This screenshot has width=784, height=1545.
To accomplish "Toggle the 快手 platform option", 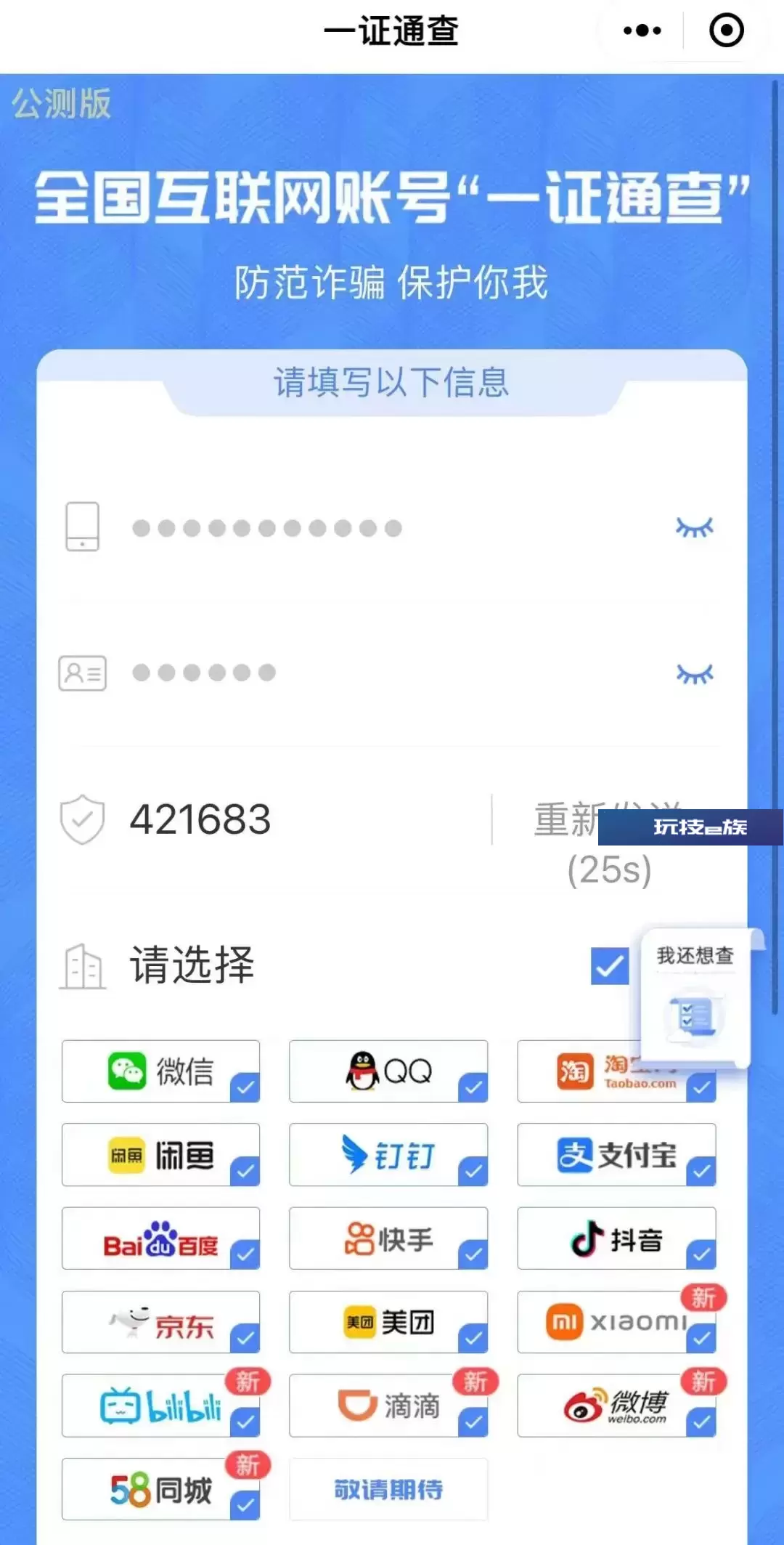I will tap(388, 1238).
